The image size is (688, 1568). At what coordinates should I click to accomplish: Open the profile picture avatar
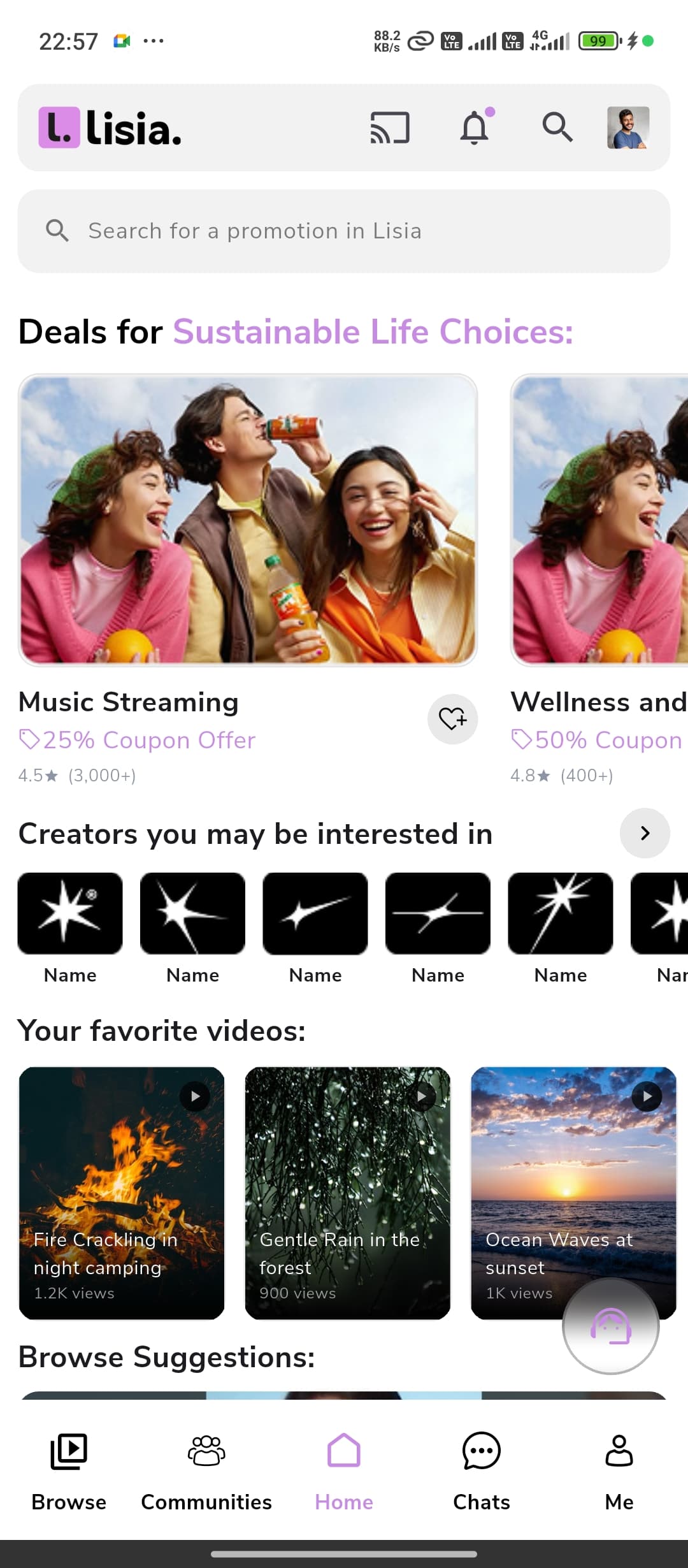[627, 127]
